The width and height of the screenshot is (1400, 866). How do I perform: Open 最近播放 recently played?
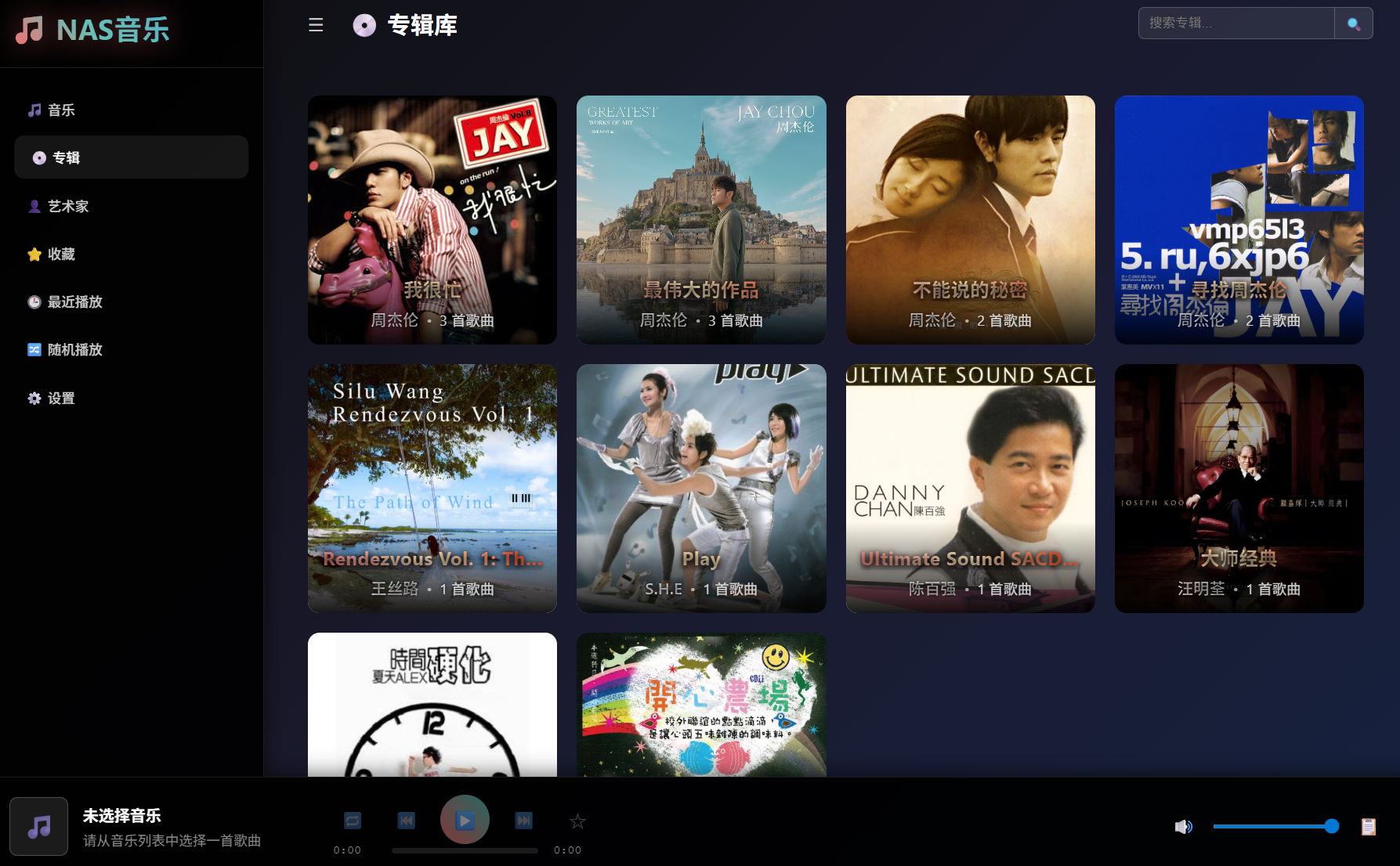[x=74, y=302]
